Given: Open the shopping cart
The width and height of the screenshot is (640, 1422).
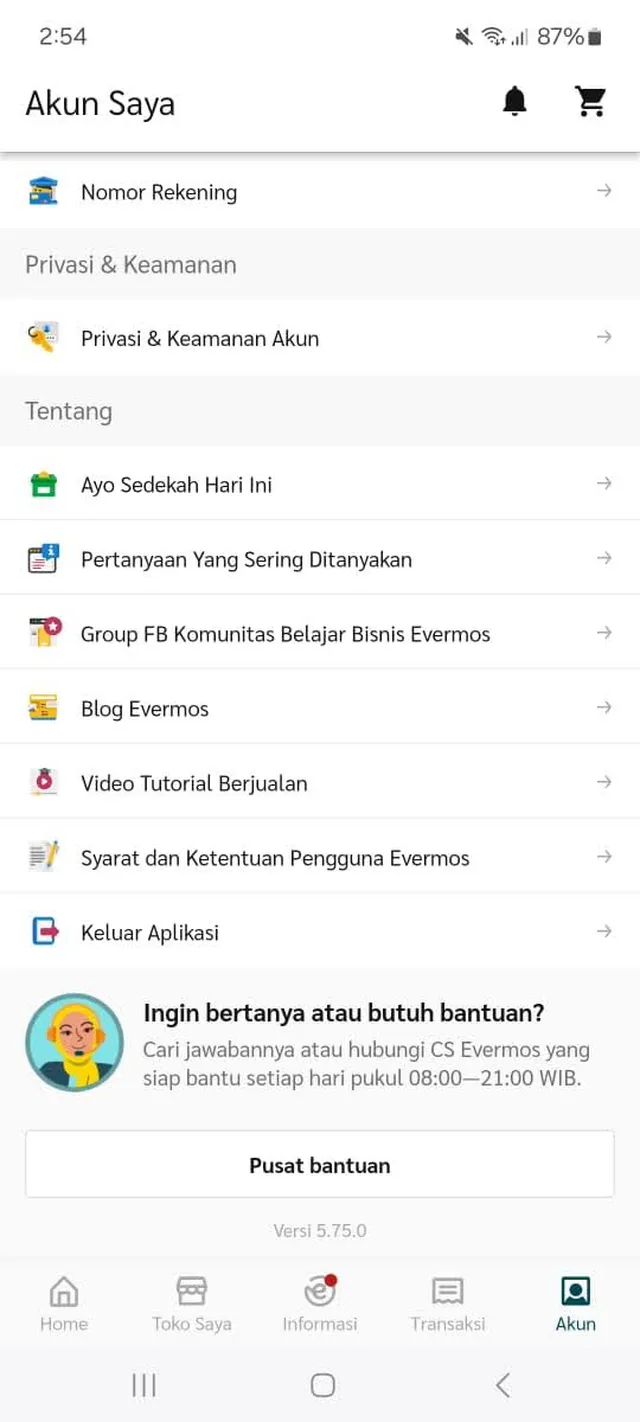Looking at the screenshot, I should click(x=590, y=102).
